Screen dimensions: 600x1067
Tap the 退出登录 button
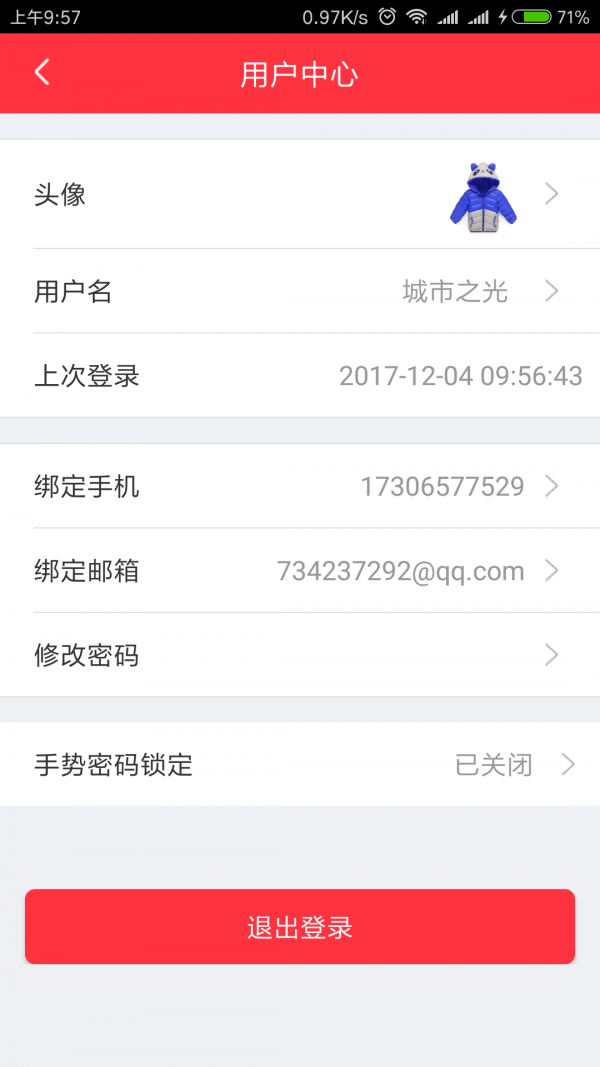click(300, 927)
